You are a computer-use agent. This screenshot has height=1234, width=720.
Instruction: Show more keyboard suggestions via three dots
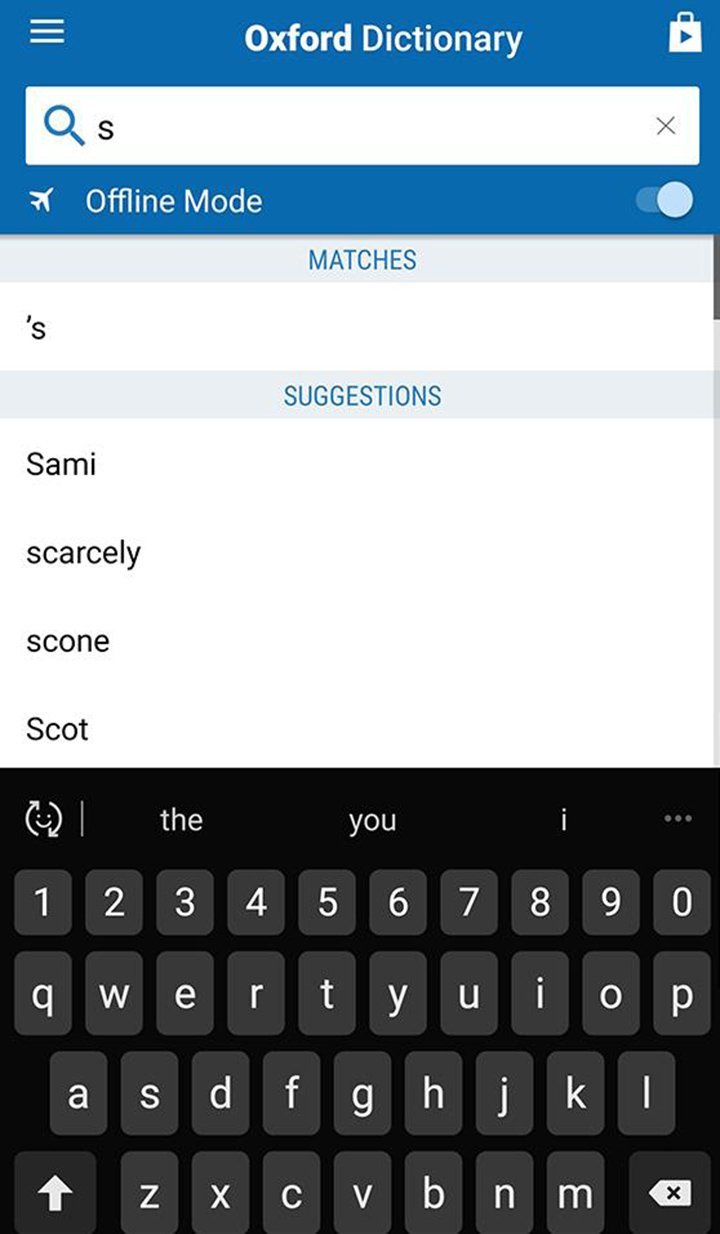677,819
